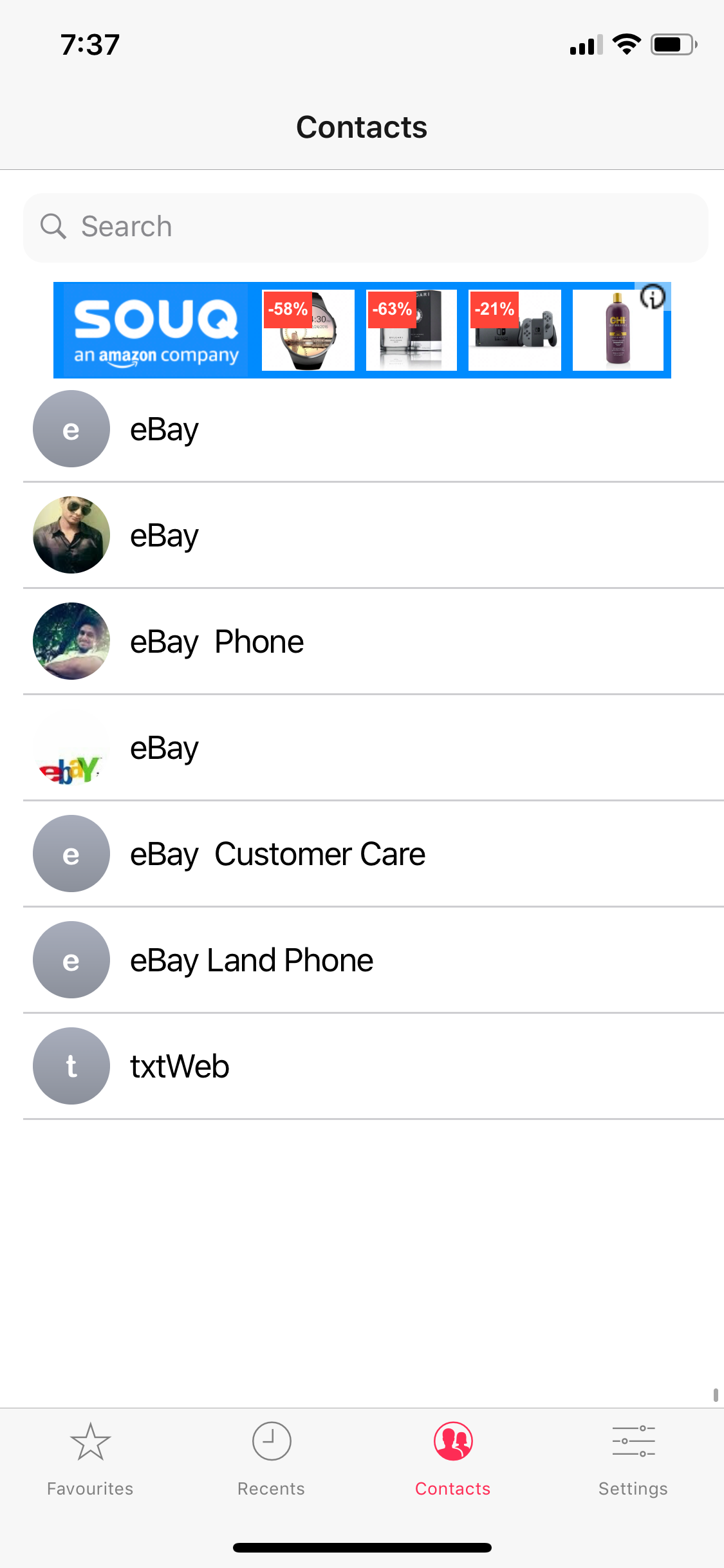The width and height of the screenshot is (724, 1568).
Task: Open the eBay Phone contact
Action: tap(373, 642)
